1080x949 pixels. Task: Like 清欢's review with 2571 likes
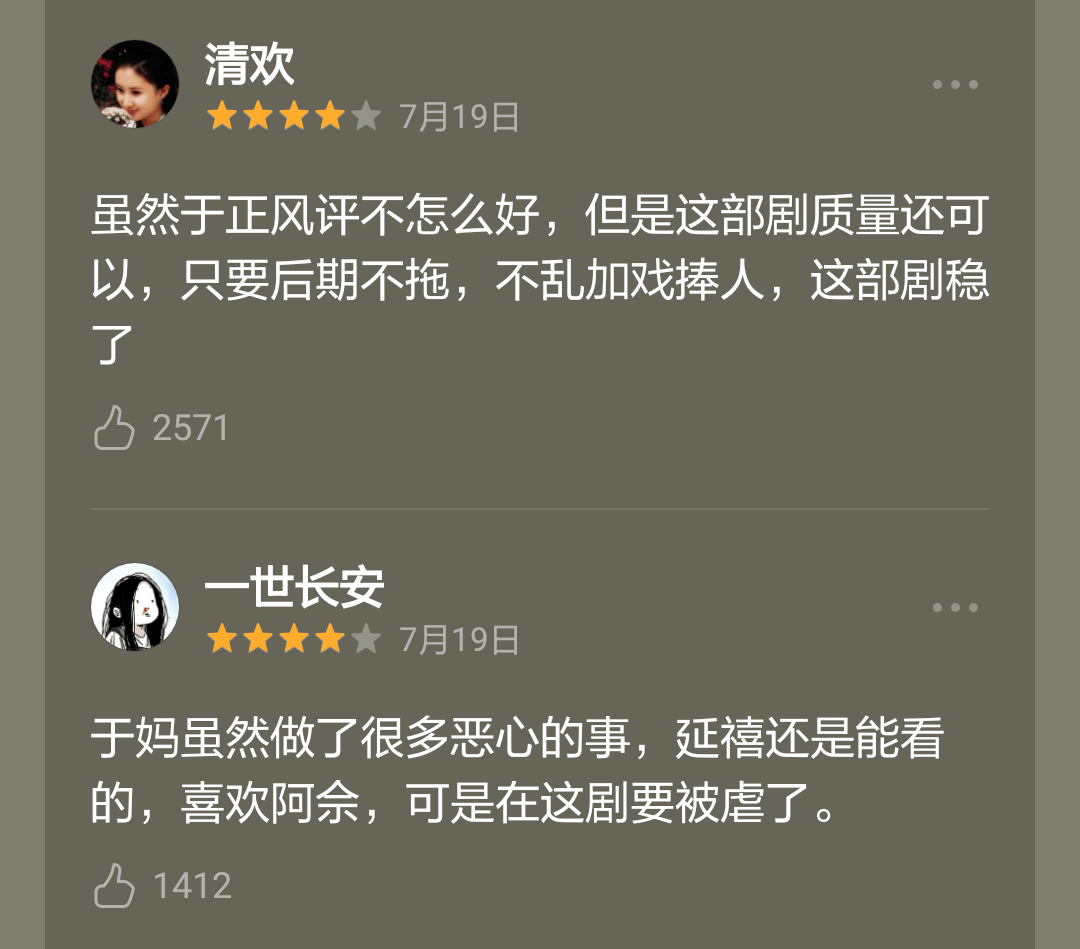114,428
